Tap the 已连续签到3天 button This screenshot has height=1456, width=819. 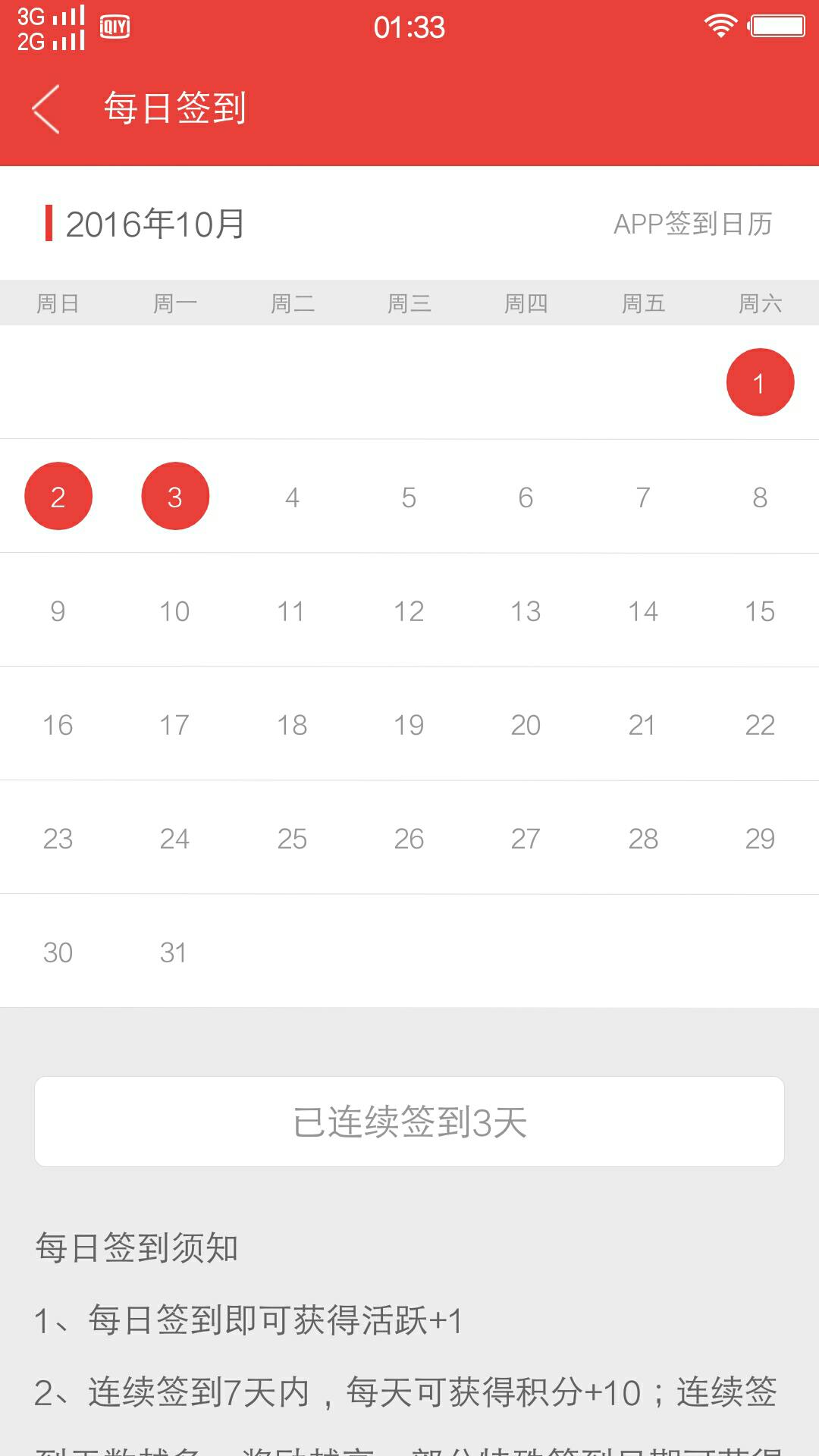(x=409, y=1122)
